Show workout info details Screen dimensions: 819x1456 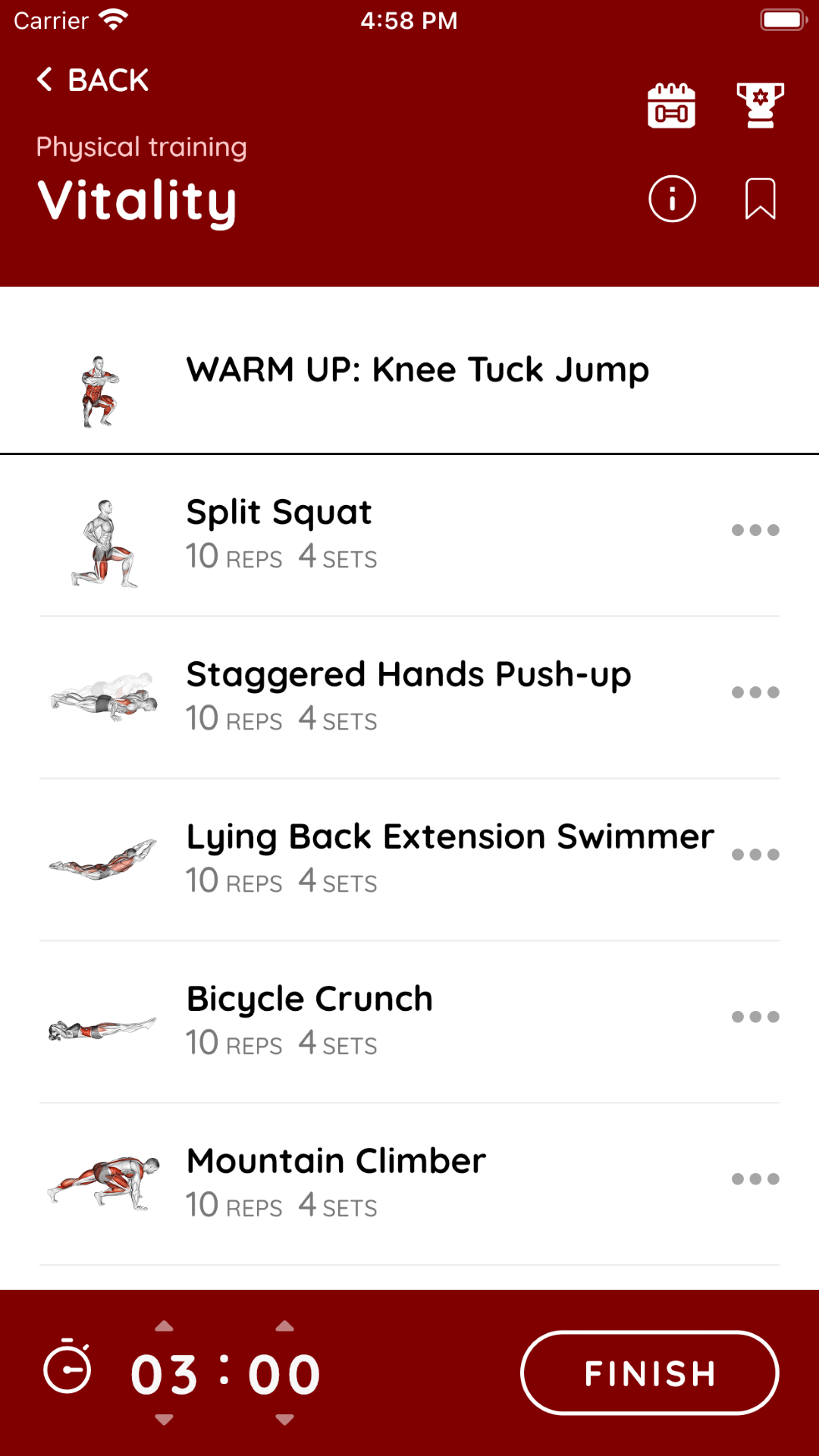point(672,199)
